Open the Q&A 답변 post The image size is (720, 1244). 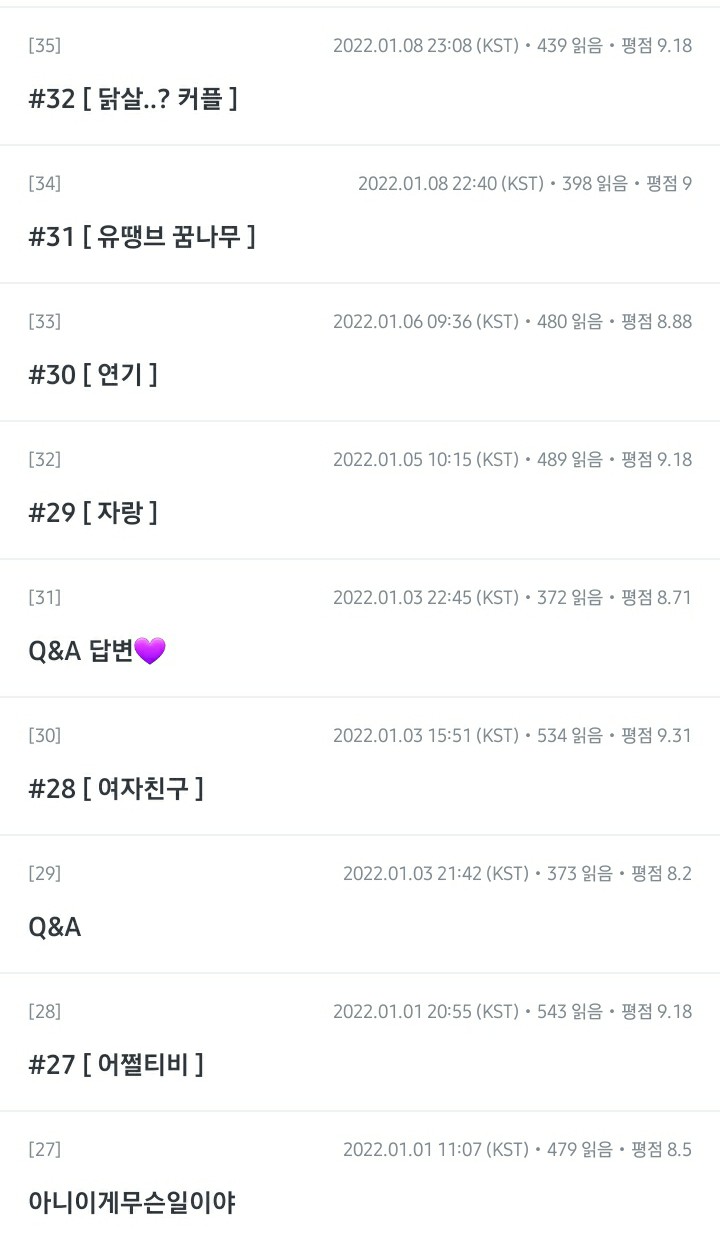[97, 651]
